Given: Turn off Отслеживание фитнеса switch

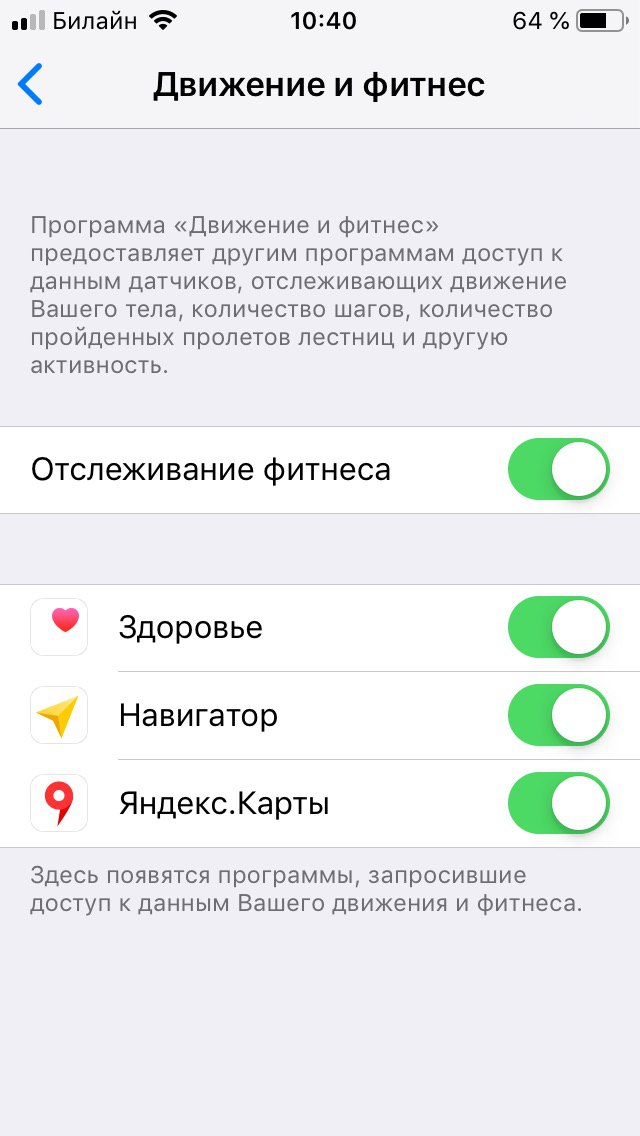Looking at the screenshot, I should [x=559, y=469].
